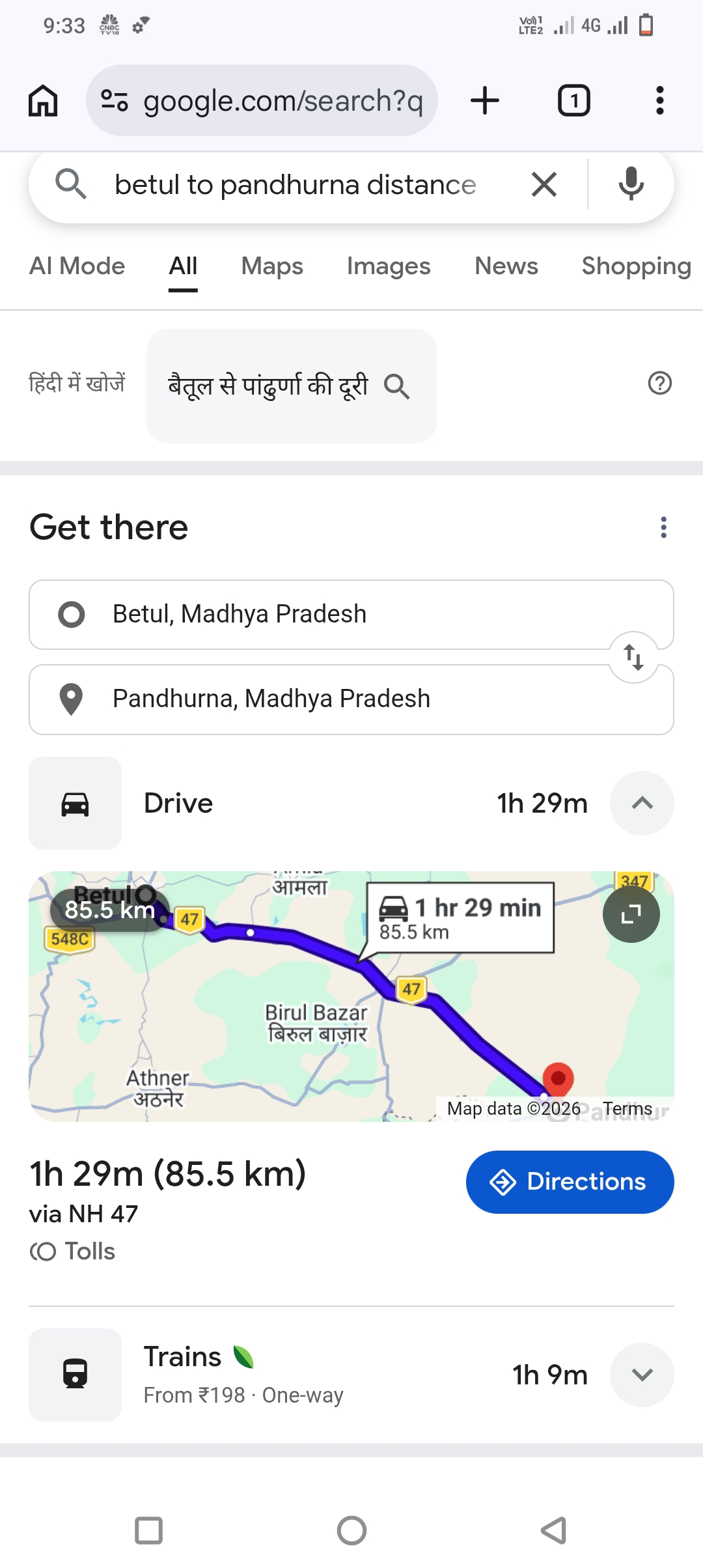
Task: Open a new browser tab
Action: (x=485, y=100)
